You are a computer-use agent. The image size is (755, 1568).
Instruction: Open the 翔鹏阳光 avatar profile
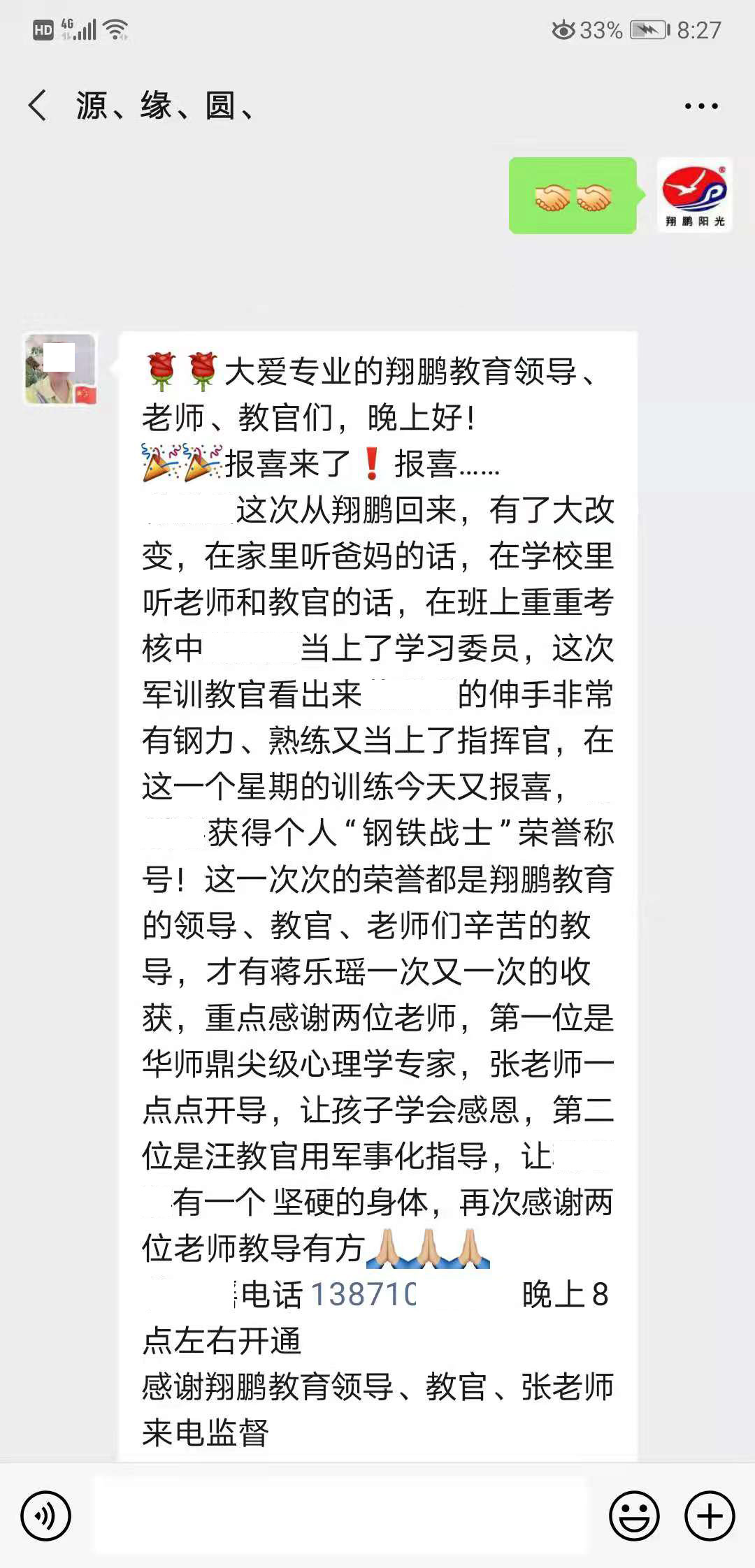pos(694,196)
